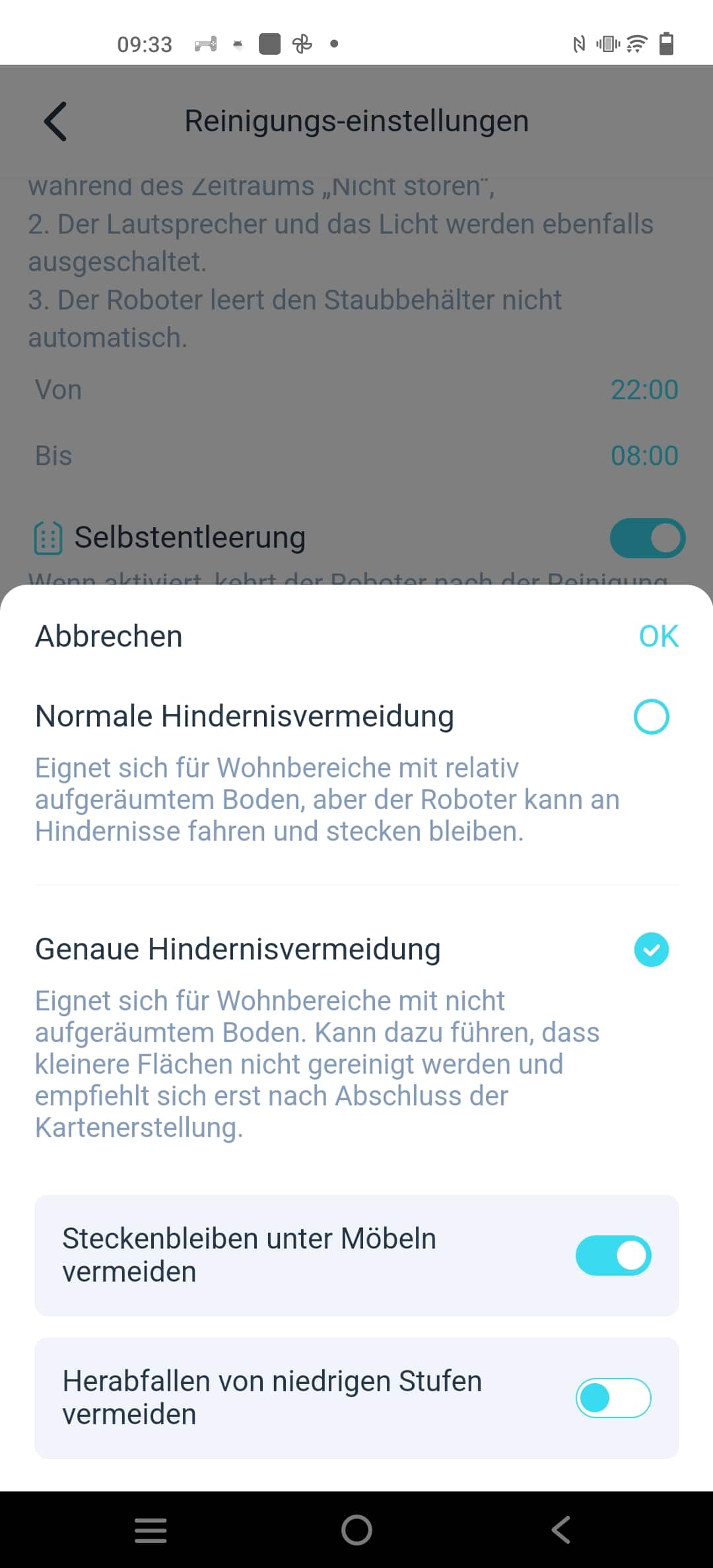Open the recent apps view
The image size is (713, 1568).
pos(151,1530)
